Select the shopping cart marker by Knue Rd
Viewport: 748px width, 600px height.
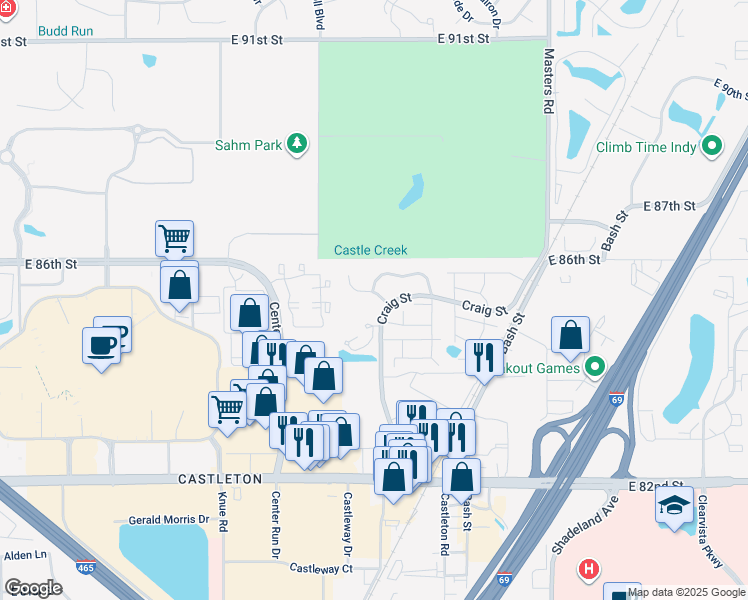(227, 408)
